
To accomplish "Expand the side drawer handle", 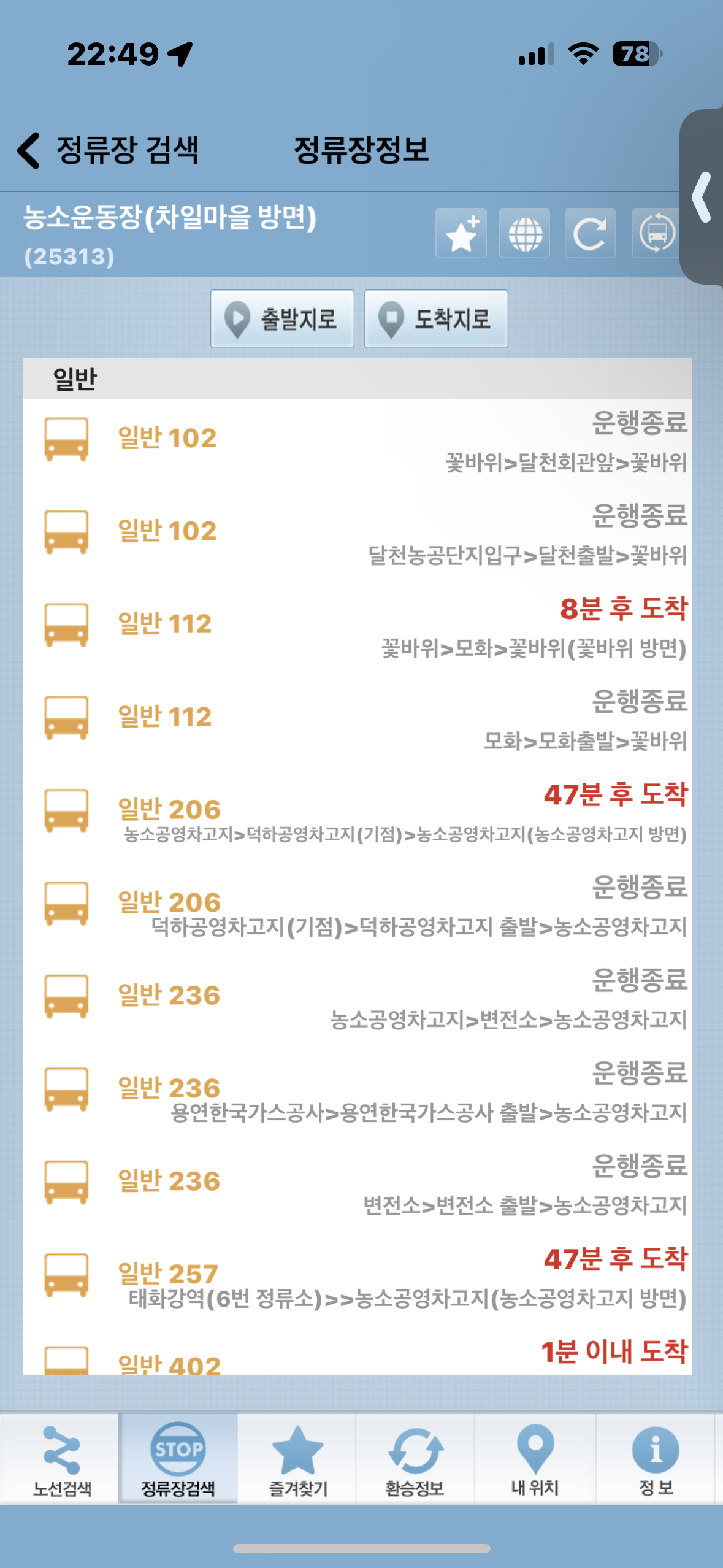I will (702, 196).
